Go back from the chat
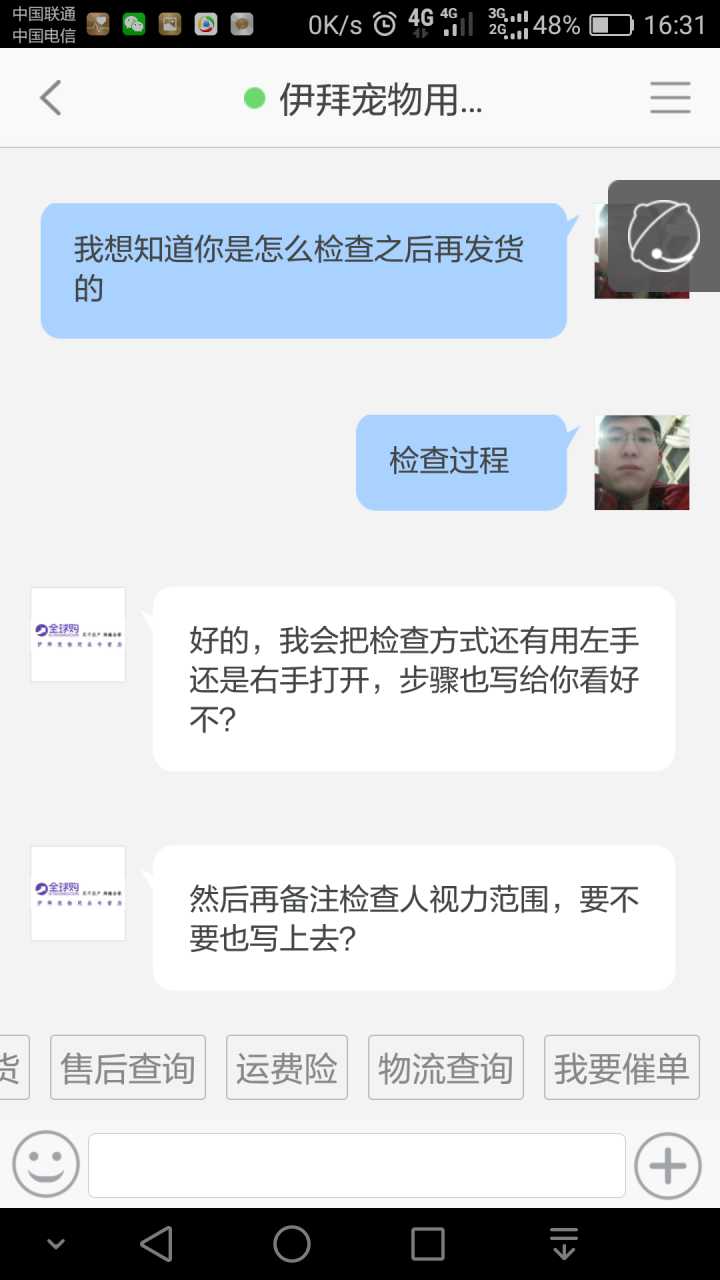Screen dimensions: 720x1280 tap(50, 98)
